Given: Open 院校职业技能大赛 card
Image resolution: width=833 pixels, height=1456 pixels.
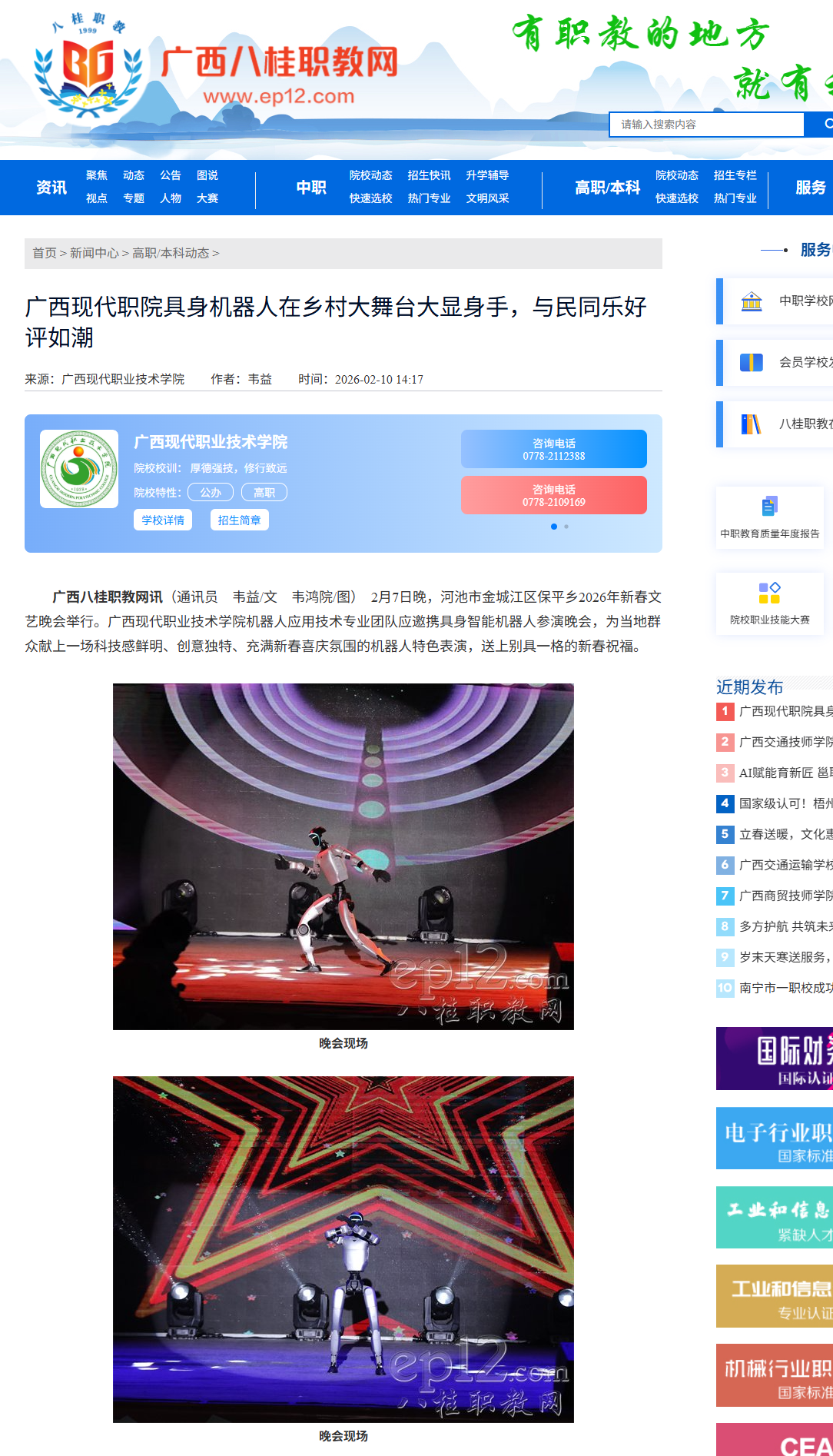Looking at the screenshot, I should point(769,603).
